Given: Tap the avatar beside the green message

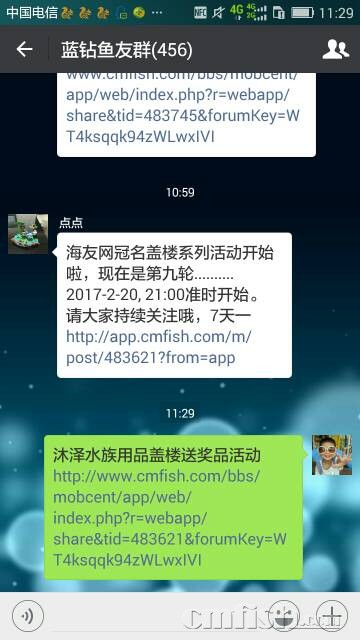Looking at the screenshot, I should click(332, 455).
